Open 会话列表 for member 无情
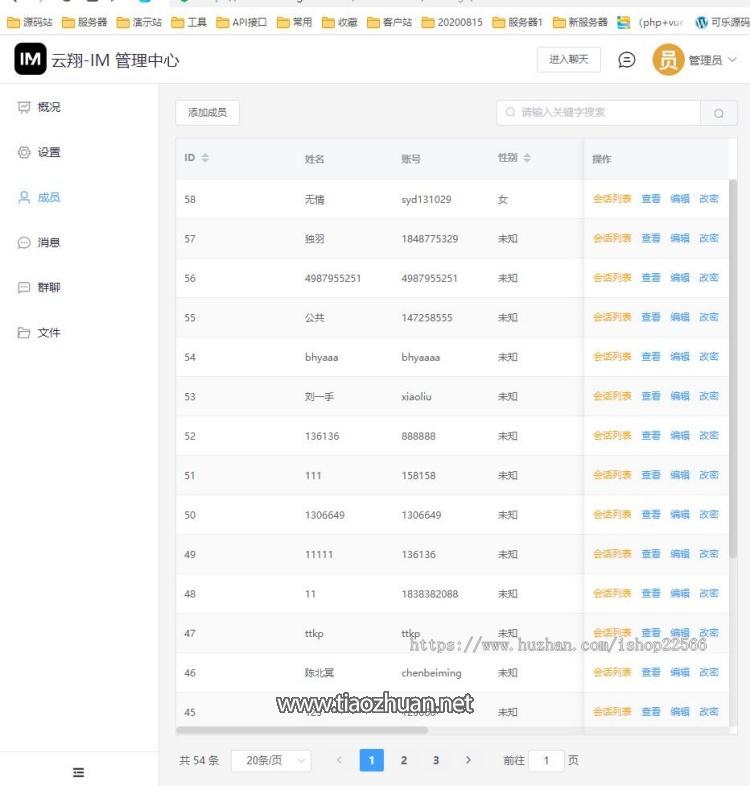This screenshot has height=786, width=750. 612,199
